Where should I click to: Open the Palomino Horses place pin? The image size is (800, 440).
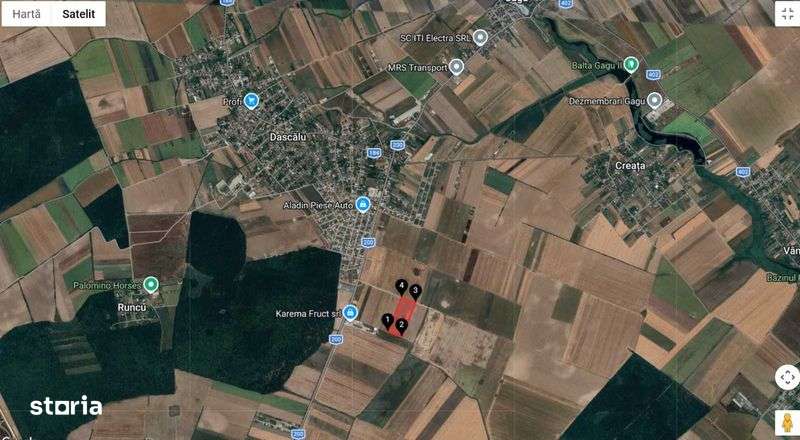pyautogui.click(x=151, y=285)
